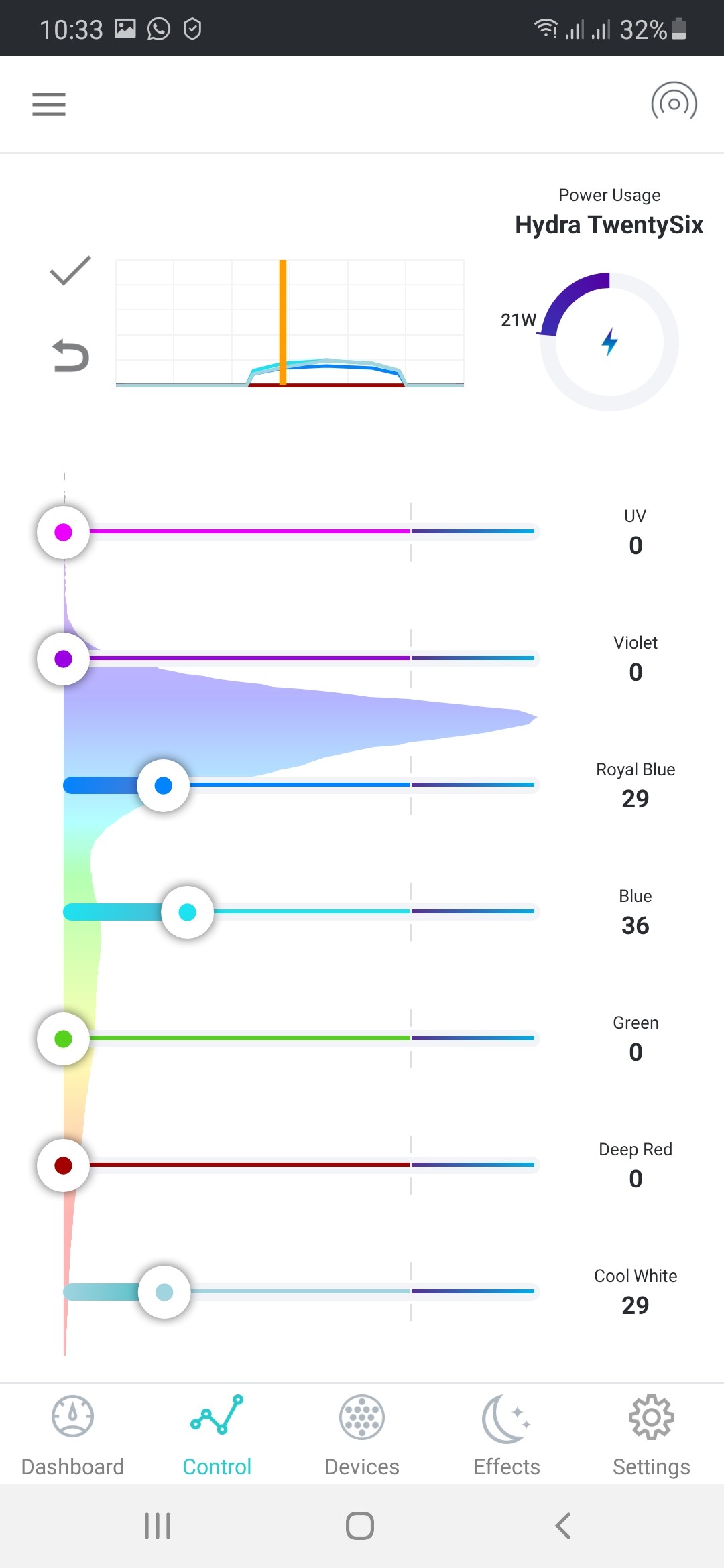
Task: Tap the Cool White slider handle
Action: pos(164,1292)
